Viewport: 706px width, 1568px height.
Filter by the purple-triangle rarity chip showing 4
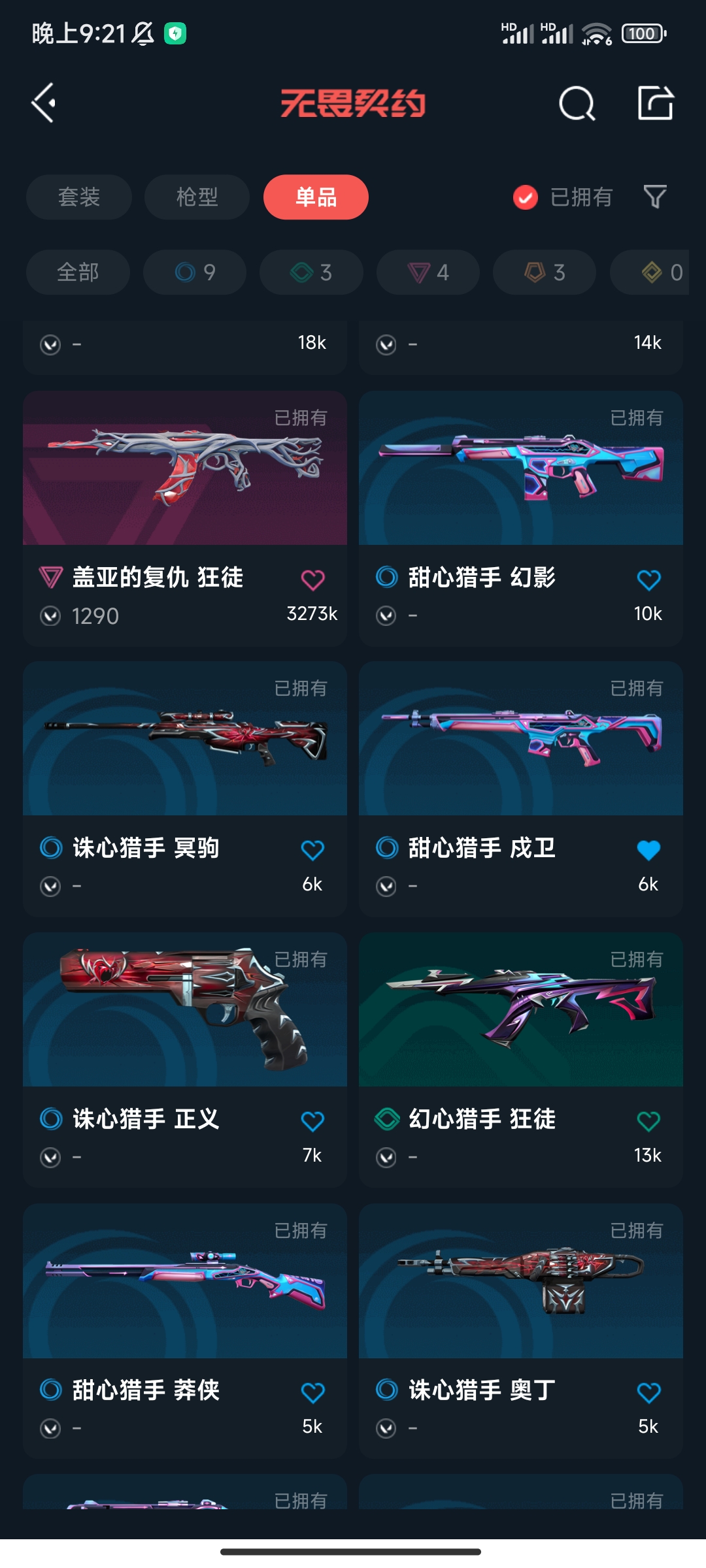click(x=428, y=272)
